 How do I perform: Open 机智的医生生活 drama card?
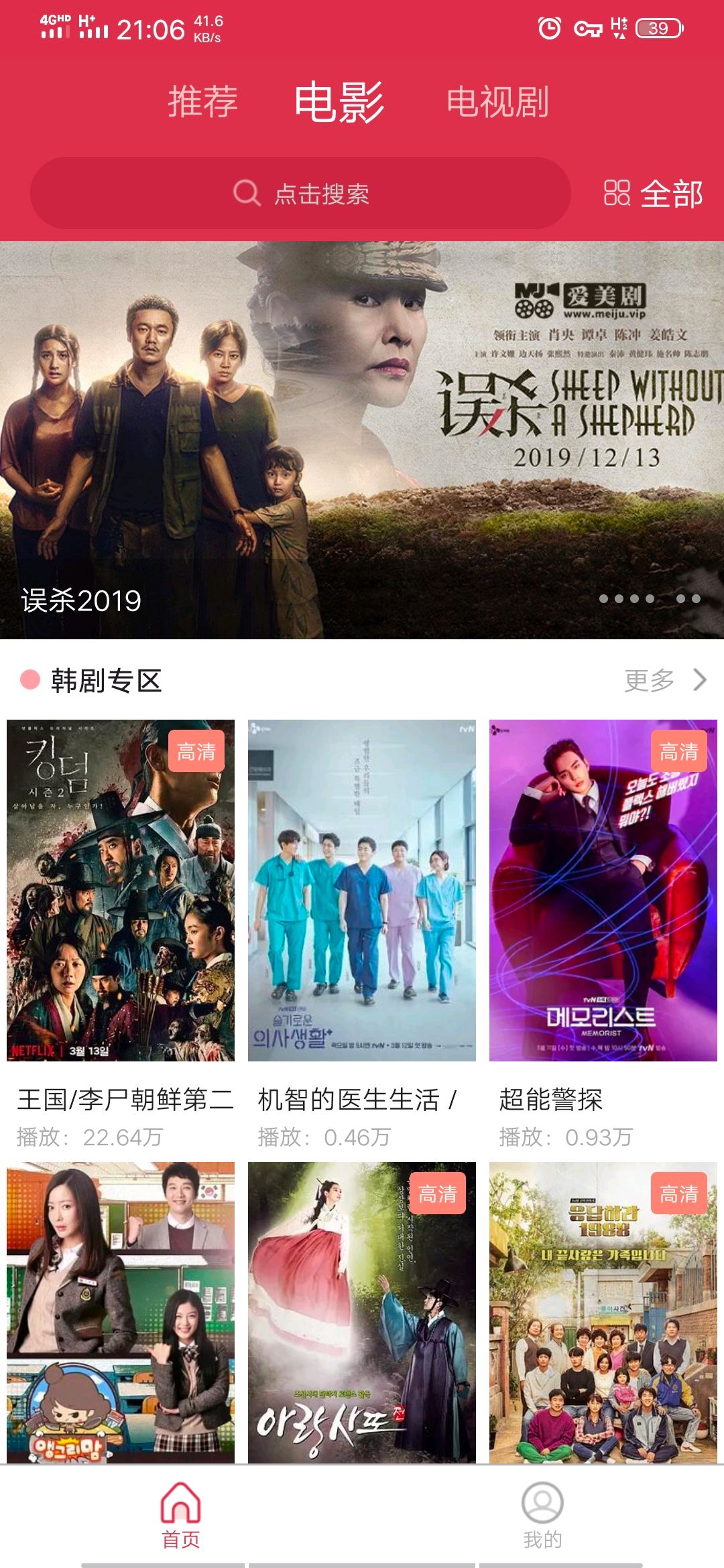362,890
